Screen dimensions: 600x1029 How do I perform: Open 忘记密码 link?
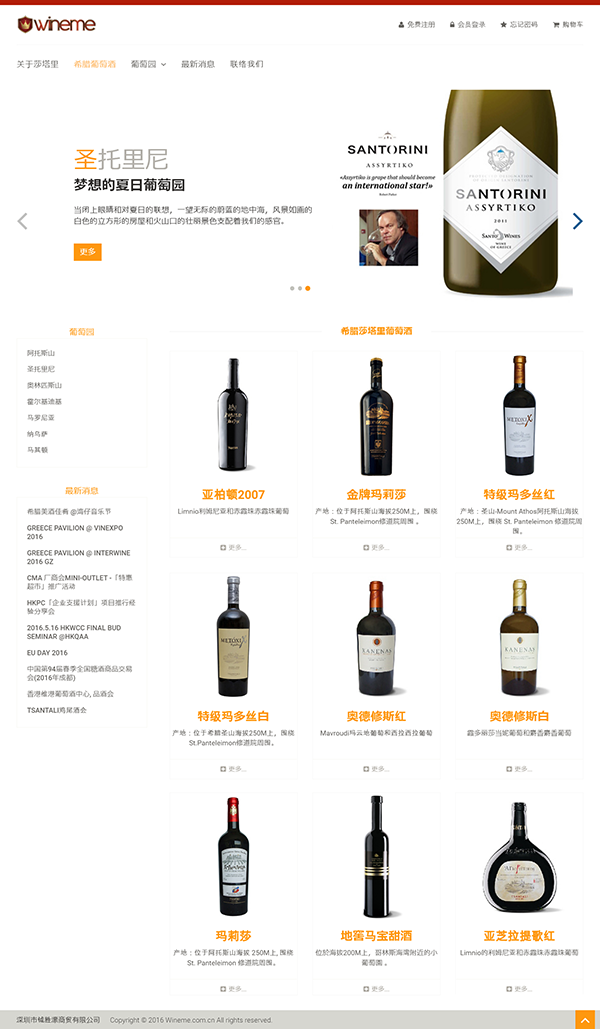click(x=519, y=24)
